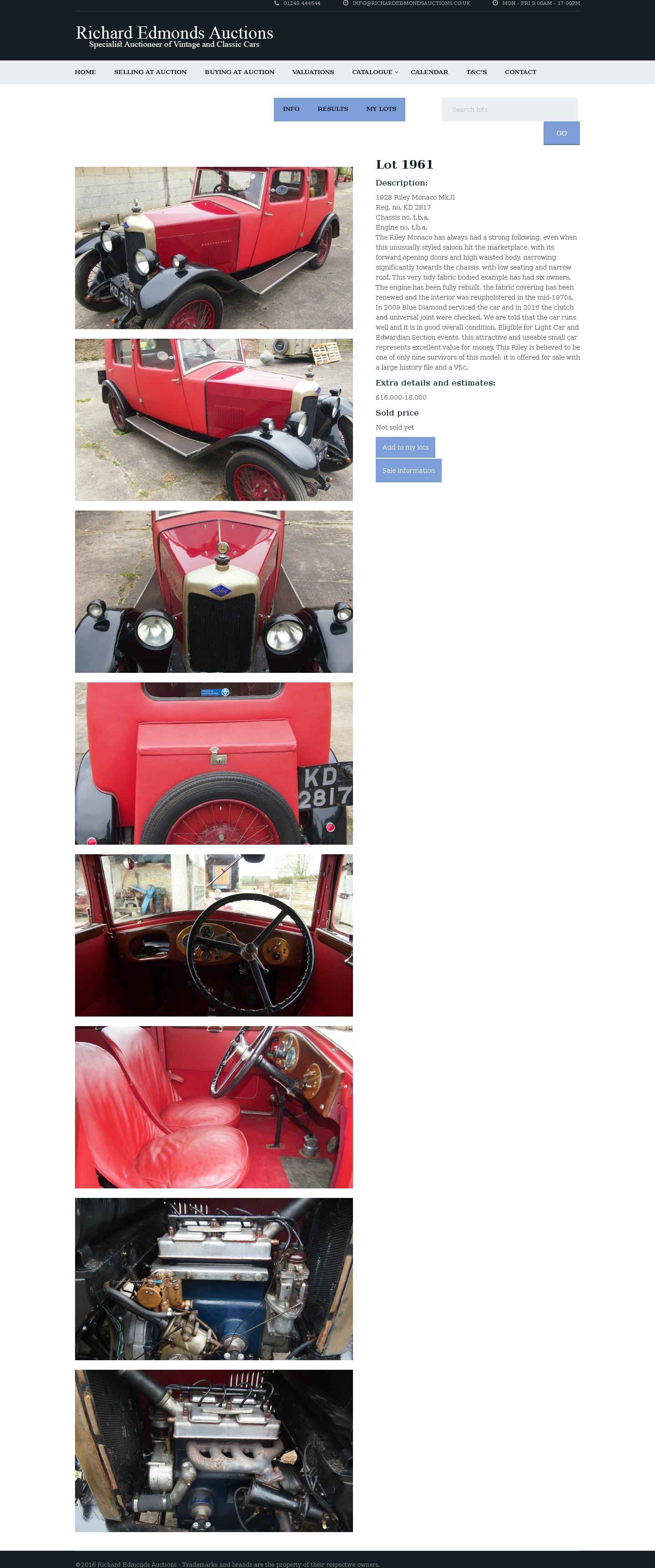Viewport: 655px width, 1568px height.
Task: Enlarge the rear spare wheel photo
Action: tap(214, 763)
